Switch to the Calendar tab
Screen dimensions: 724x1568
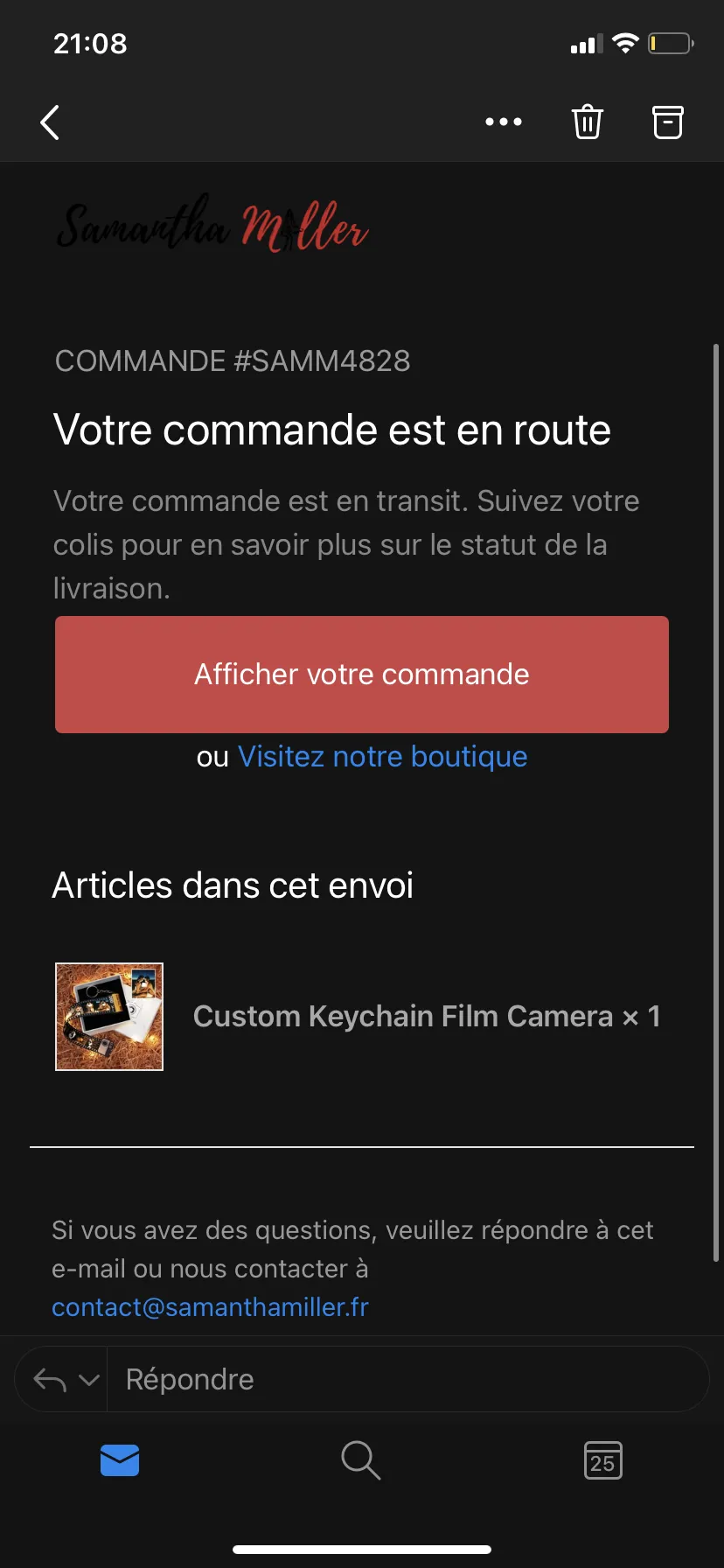tap(602, 1460)
